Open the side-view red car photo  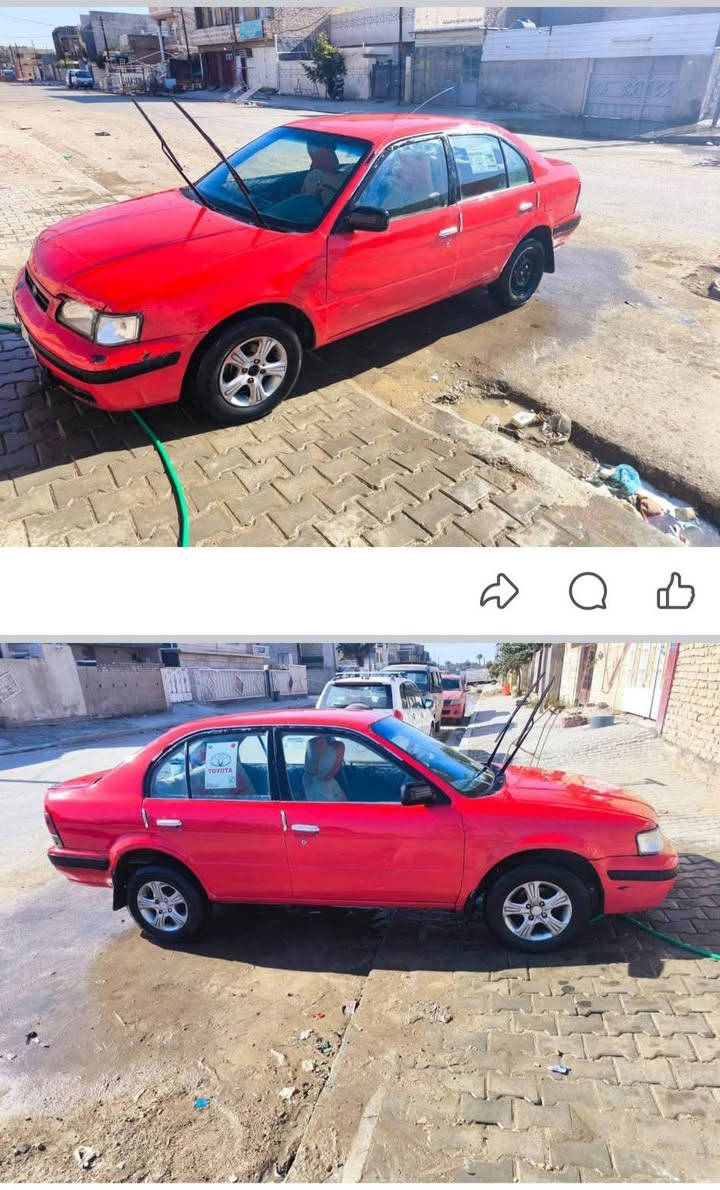360,910
